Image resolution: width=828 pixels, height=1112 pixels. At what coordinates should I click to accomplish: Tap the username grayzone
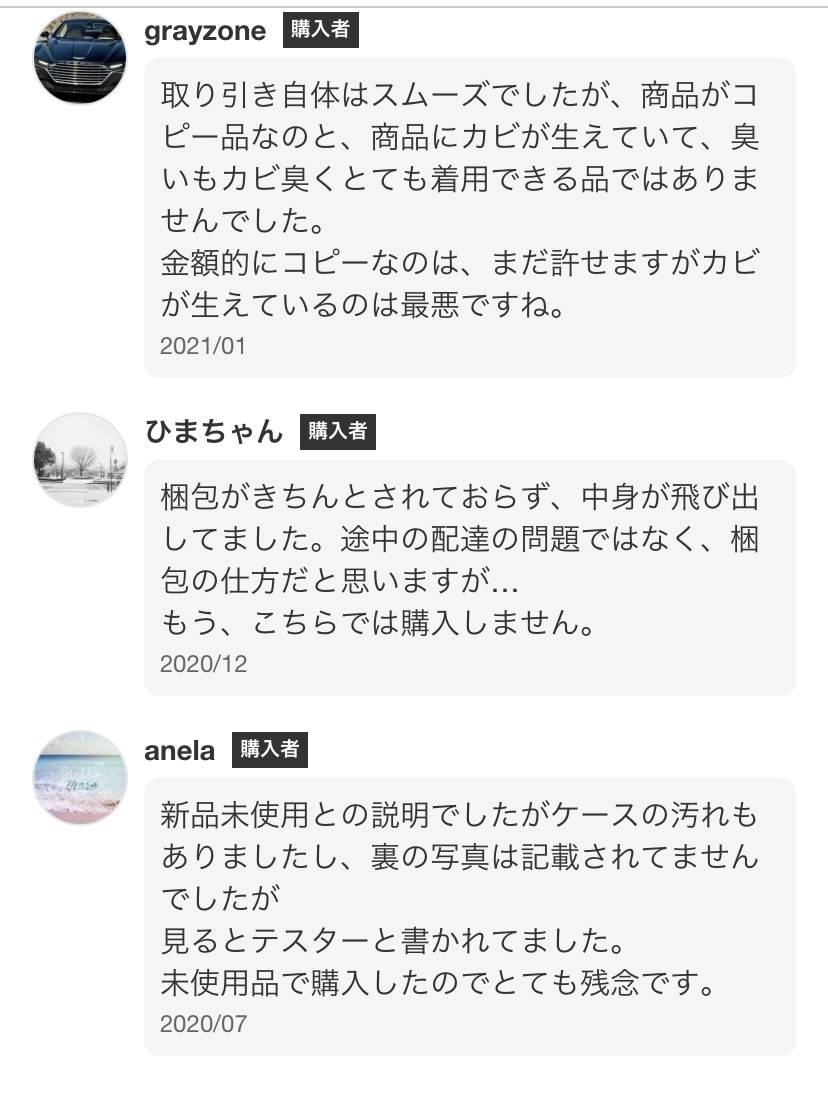coord(205,31)
